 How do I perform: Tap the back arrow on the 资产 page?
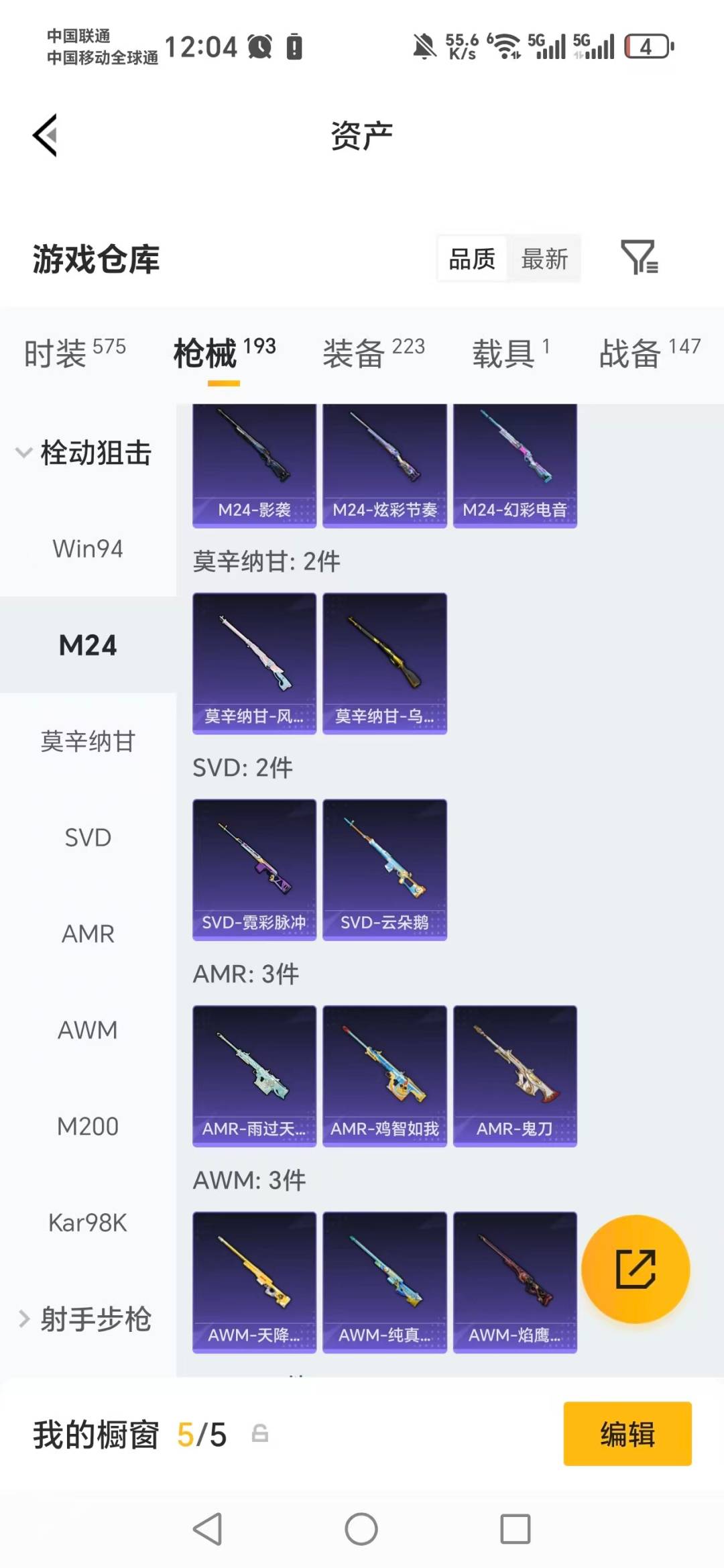tap(44, 134)
